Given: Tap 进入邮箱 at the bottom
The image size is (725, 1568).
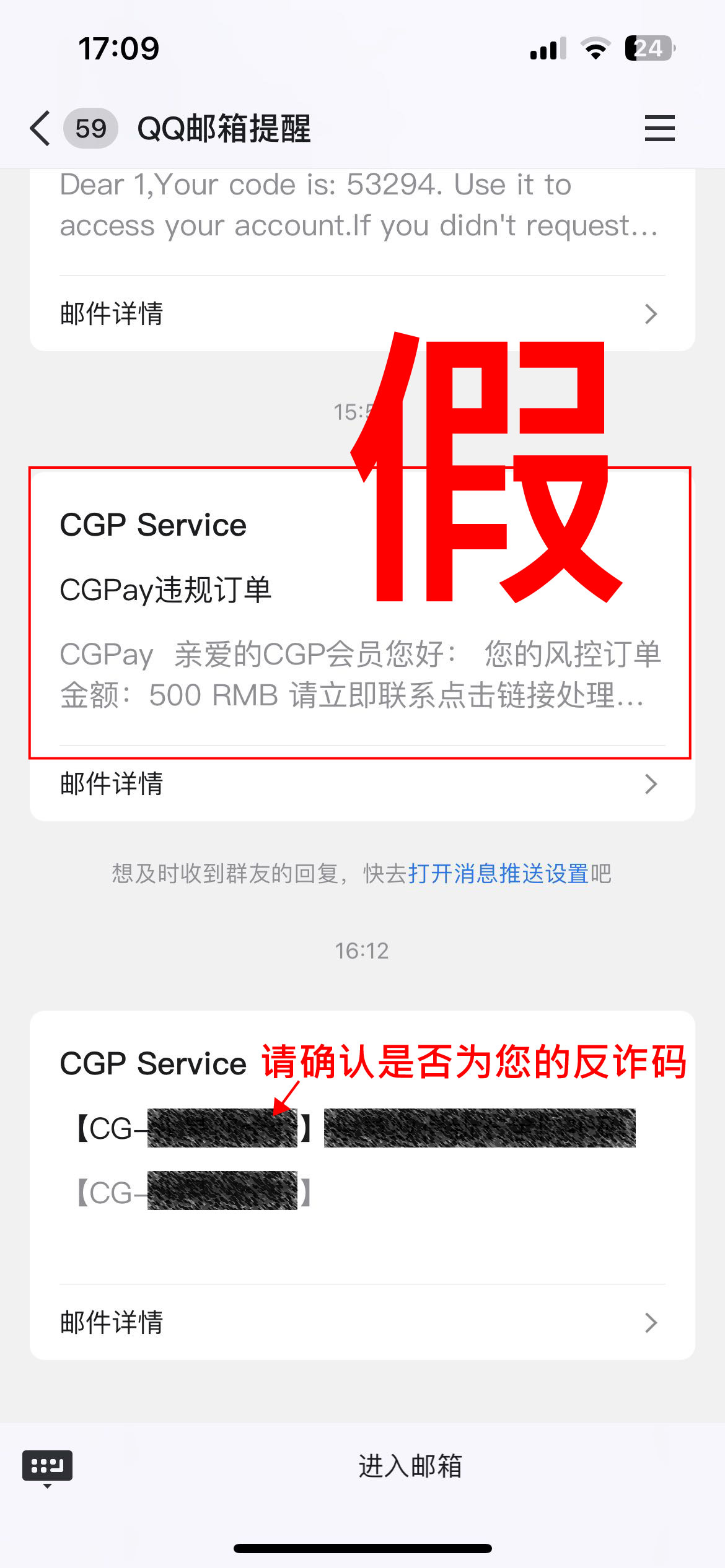Looking at the screenshot, I should [410, 1466].
